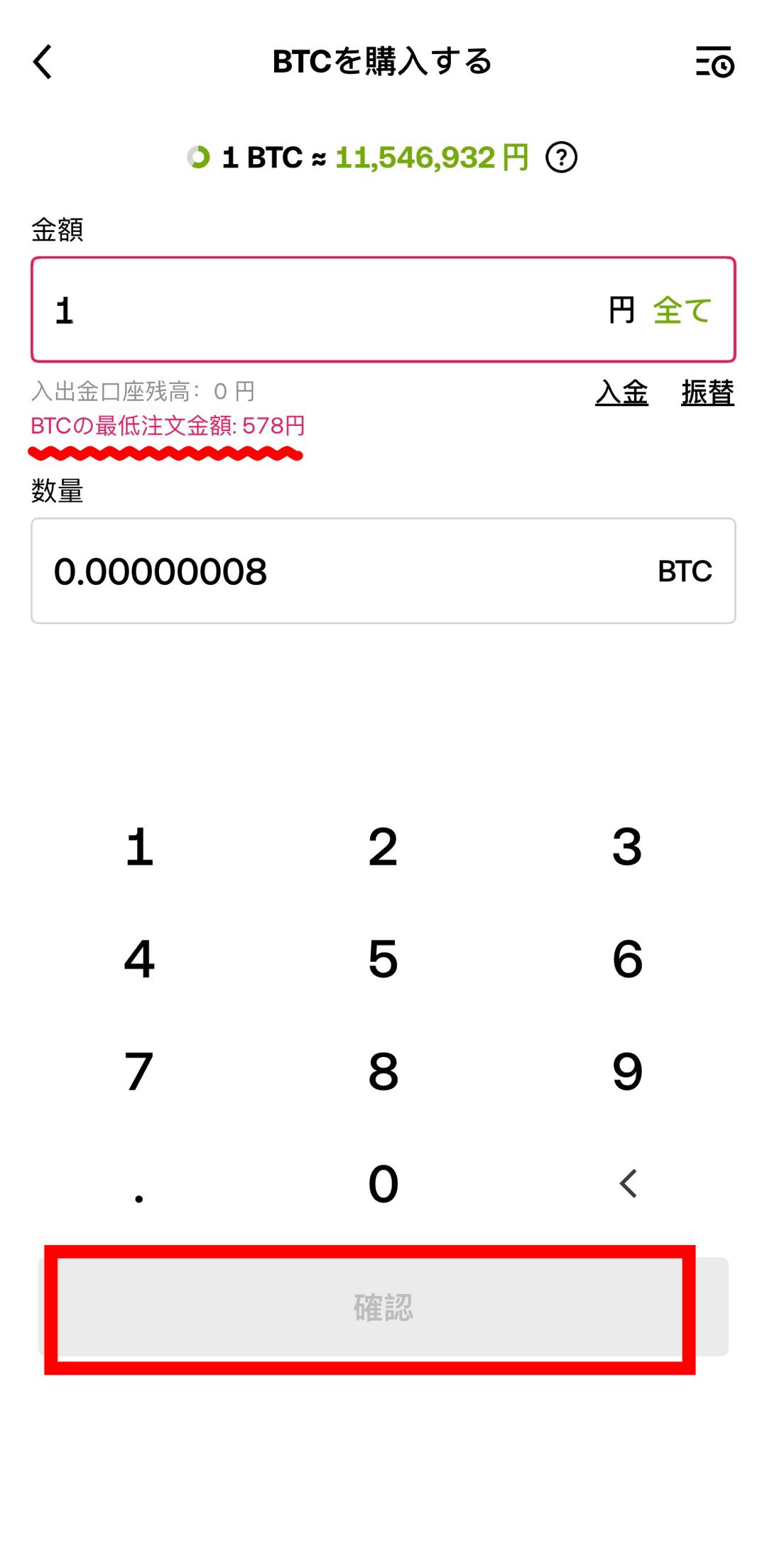Open the order history icon
Viewport: 767px width, 1568px height.
(714, 62)
